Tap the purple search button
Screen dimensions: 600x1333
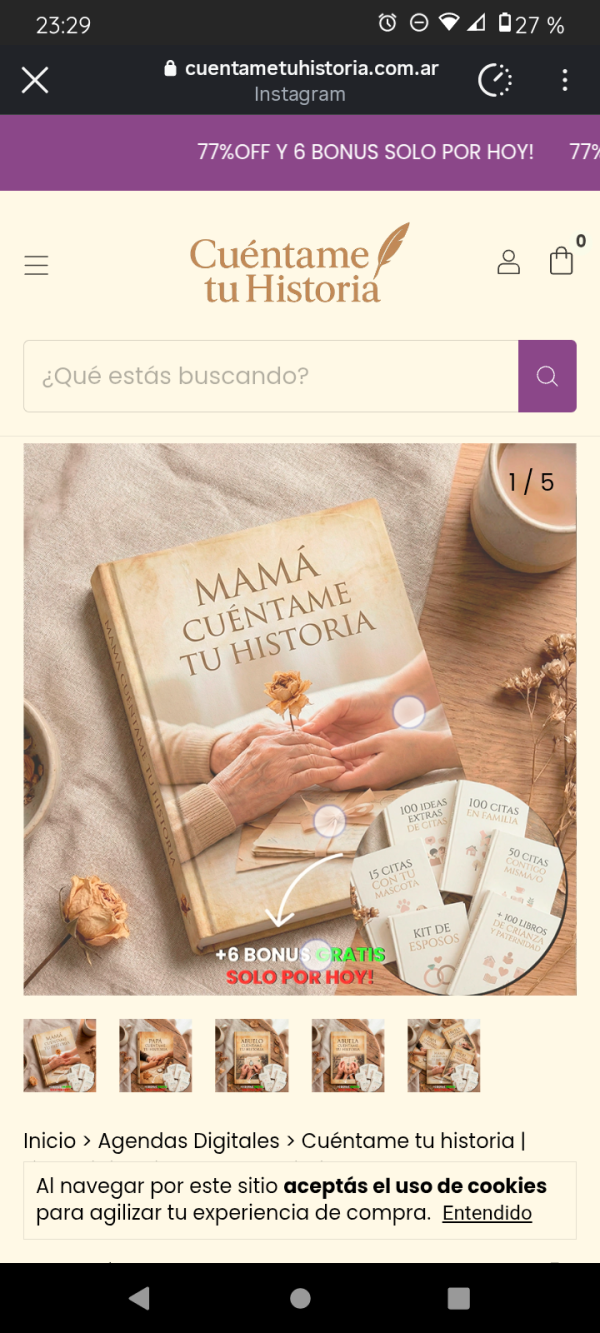[x=547, y=376]
